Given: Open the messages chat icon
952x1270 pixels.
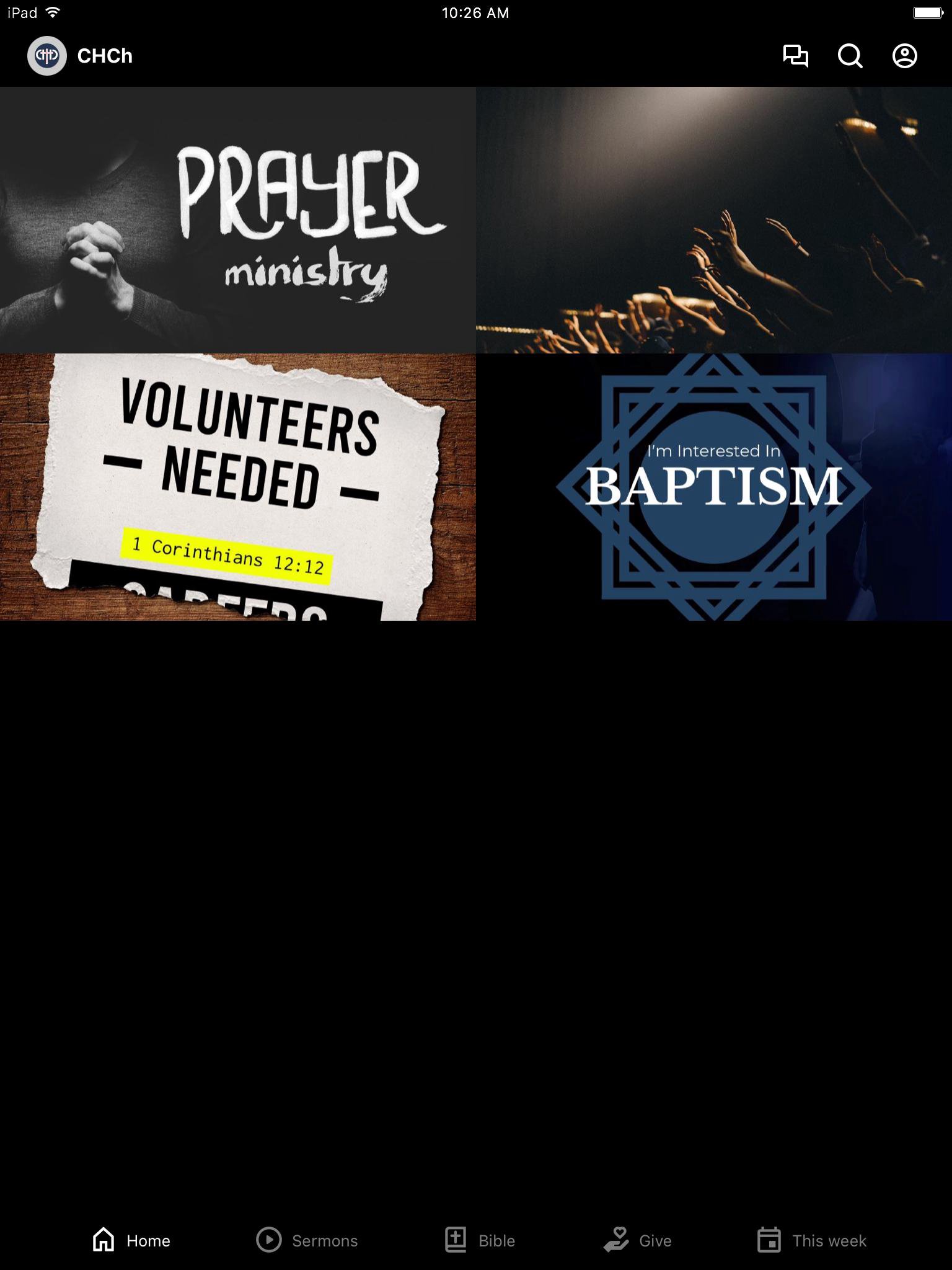Looking at the screenshot, I should (x=795, y=56).
